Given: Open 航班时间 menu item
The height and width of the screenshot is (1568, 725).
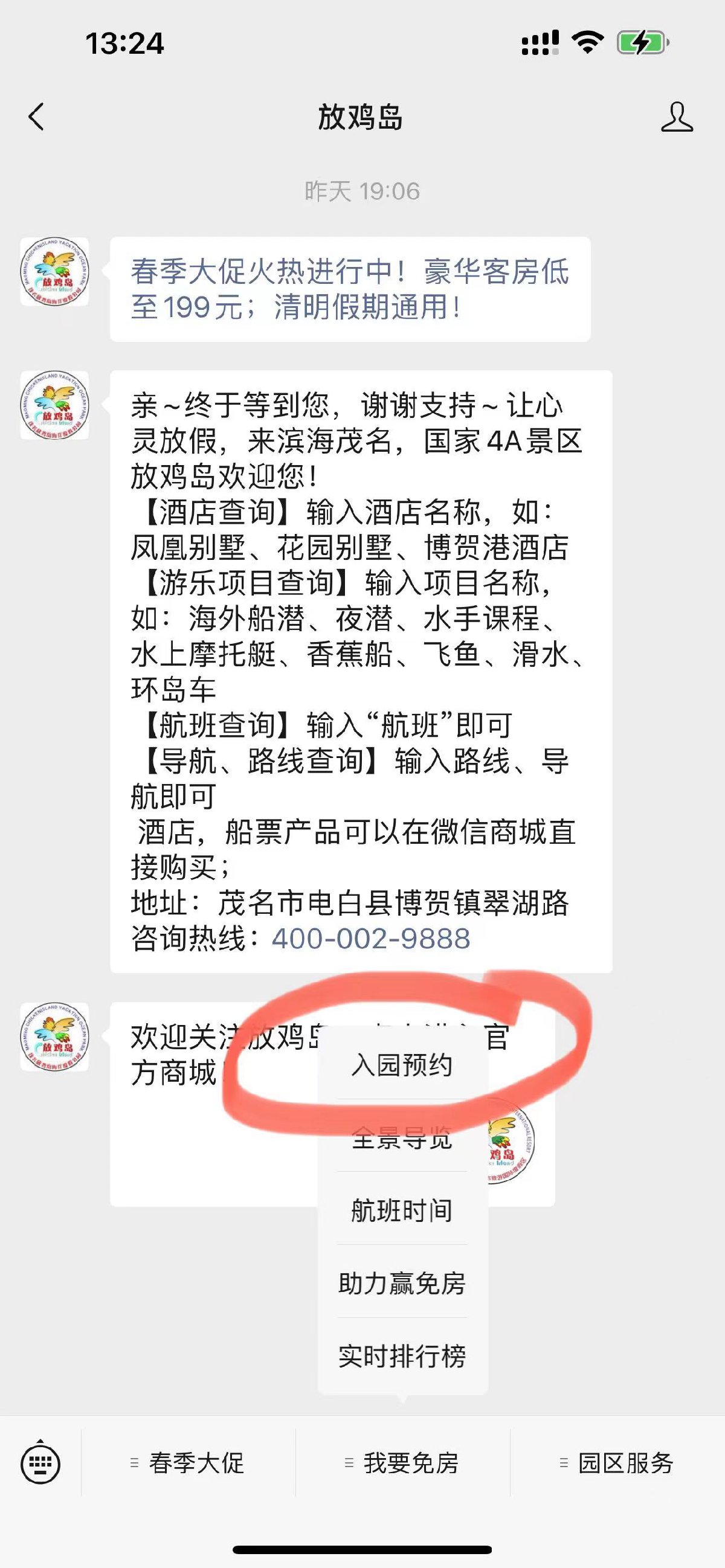Looking at the screenshot, I should 402,1210.
